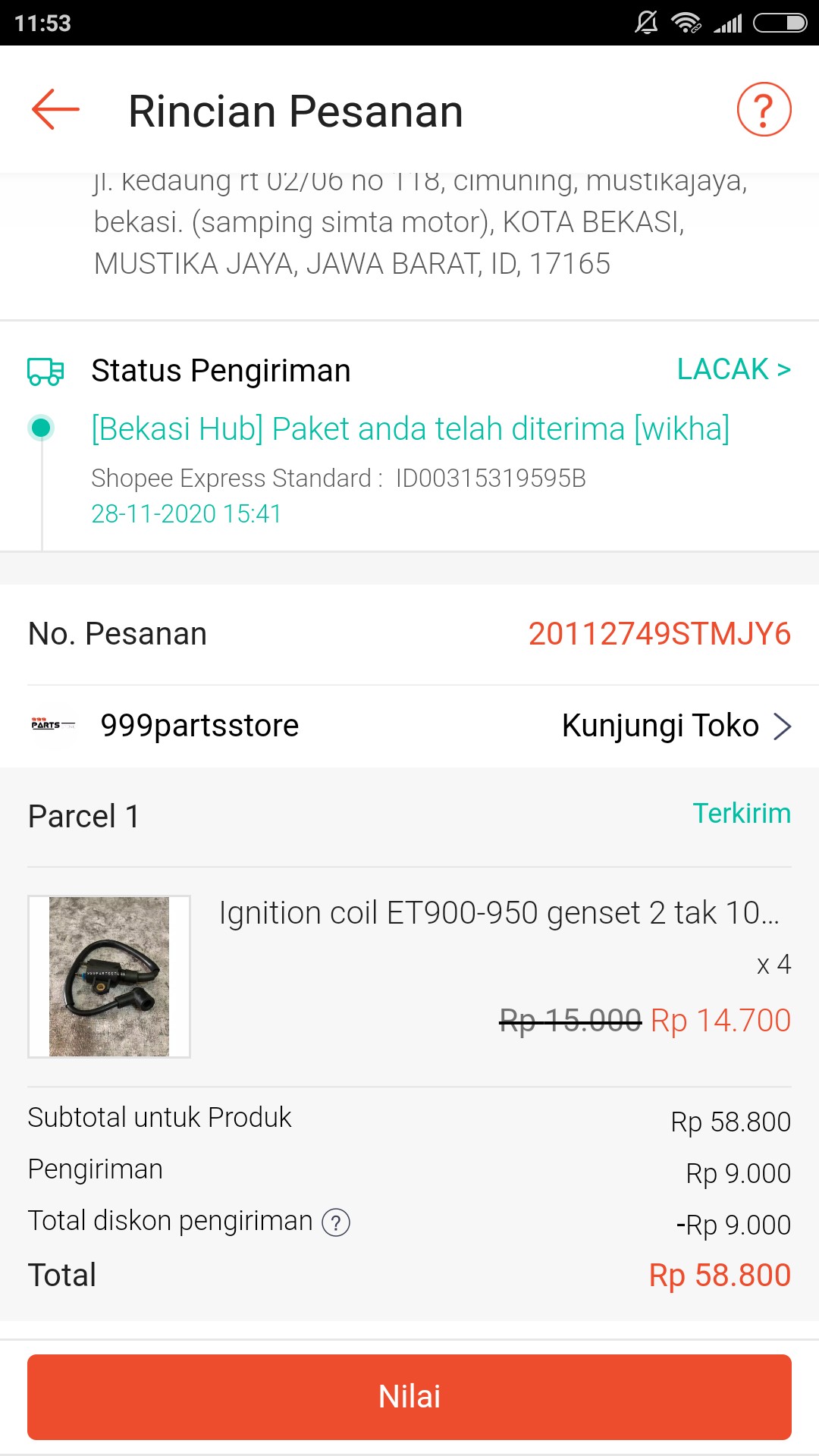Image resolution: width=819 pixels, height=1456 pixels.
Task: Tap LACAK to track the shipment
Action: (x=733, y=370)
